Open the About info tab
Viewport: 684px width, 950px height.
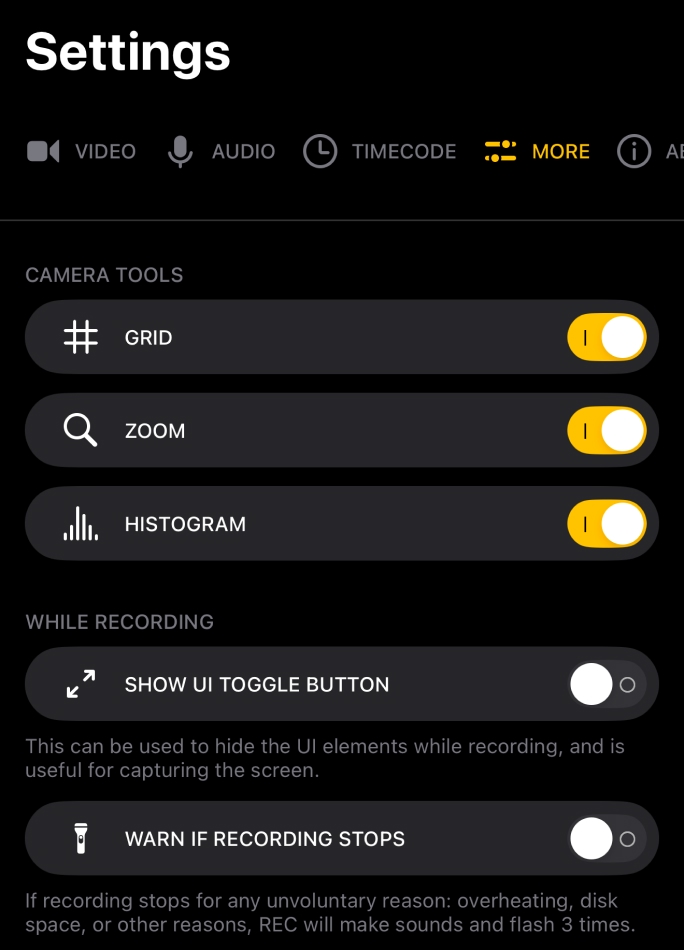(650, 152)
